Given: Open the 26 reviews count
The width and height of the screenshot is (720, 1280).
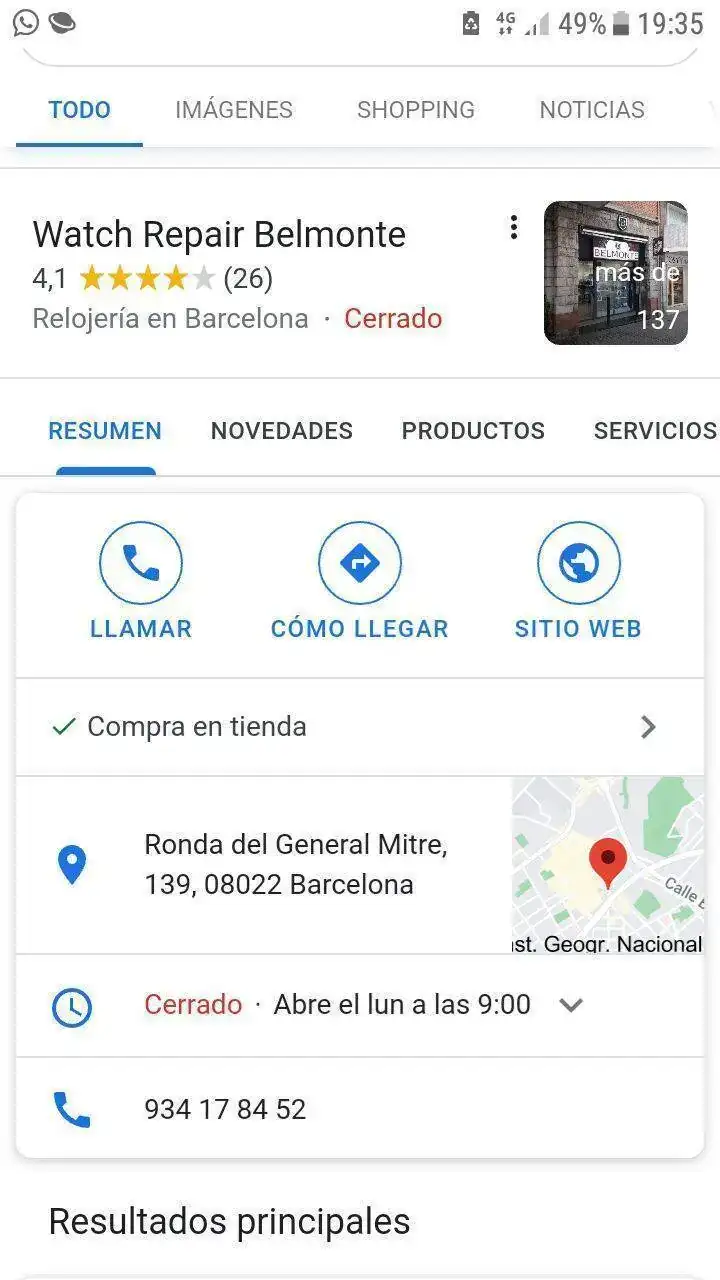Looking at the screenshot, I should pos(247,278).
